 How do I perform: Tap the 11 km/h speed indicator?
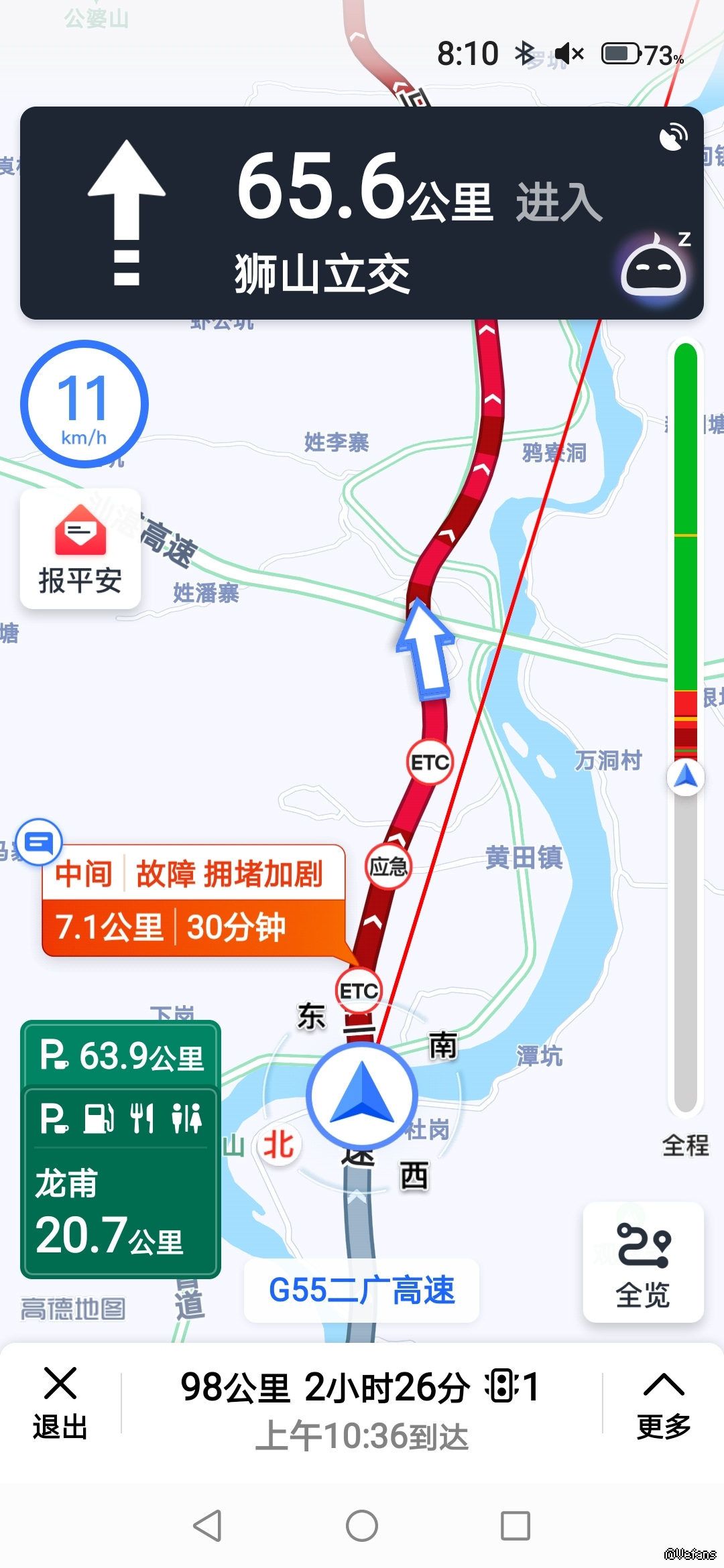click(84, 404)
